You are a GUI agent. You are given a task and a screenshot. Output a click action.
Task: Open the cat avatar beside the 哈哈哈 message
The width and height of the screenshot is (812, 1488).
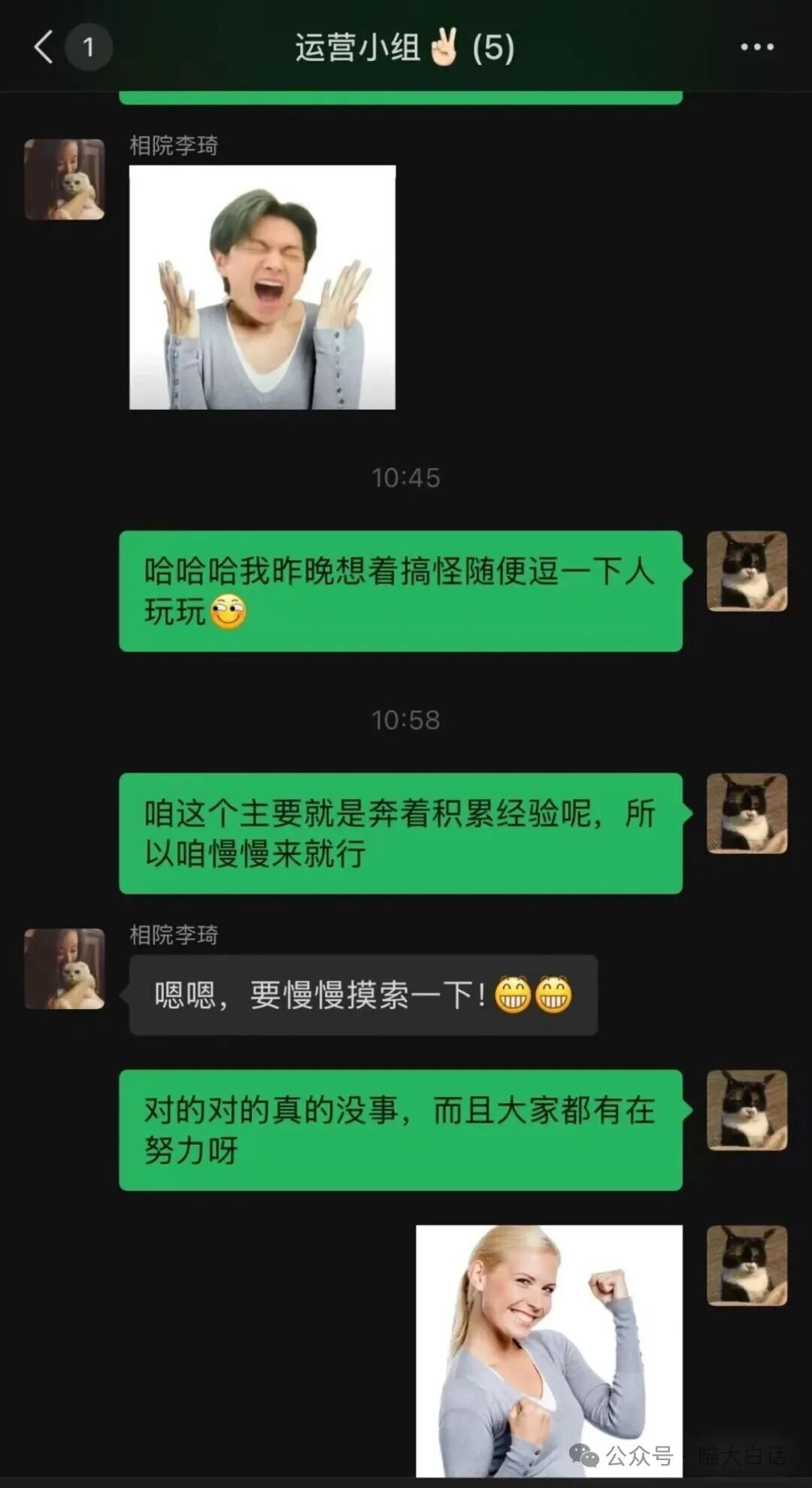pyautogui.click(x=747, y=571)
